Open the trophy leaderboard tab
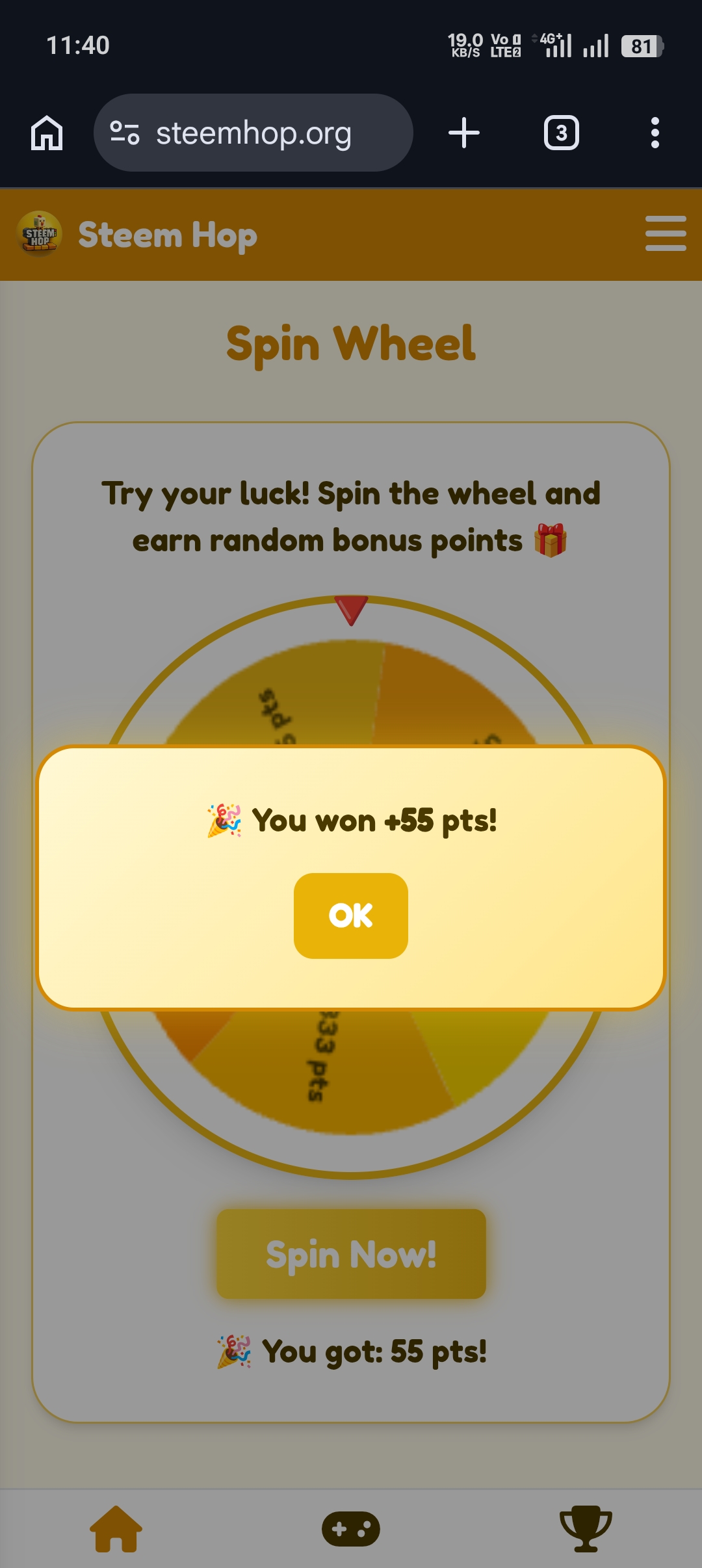 pyautogui.click(x=586, y=1529)
